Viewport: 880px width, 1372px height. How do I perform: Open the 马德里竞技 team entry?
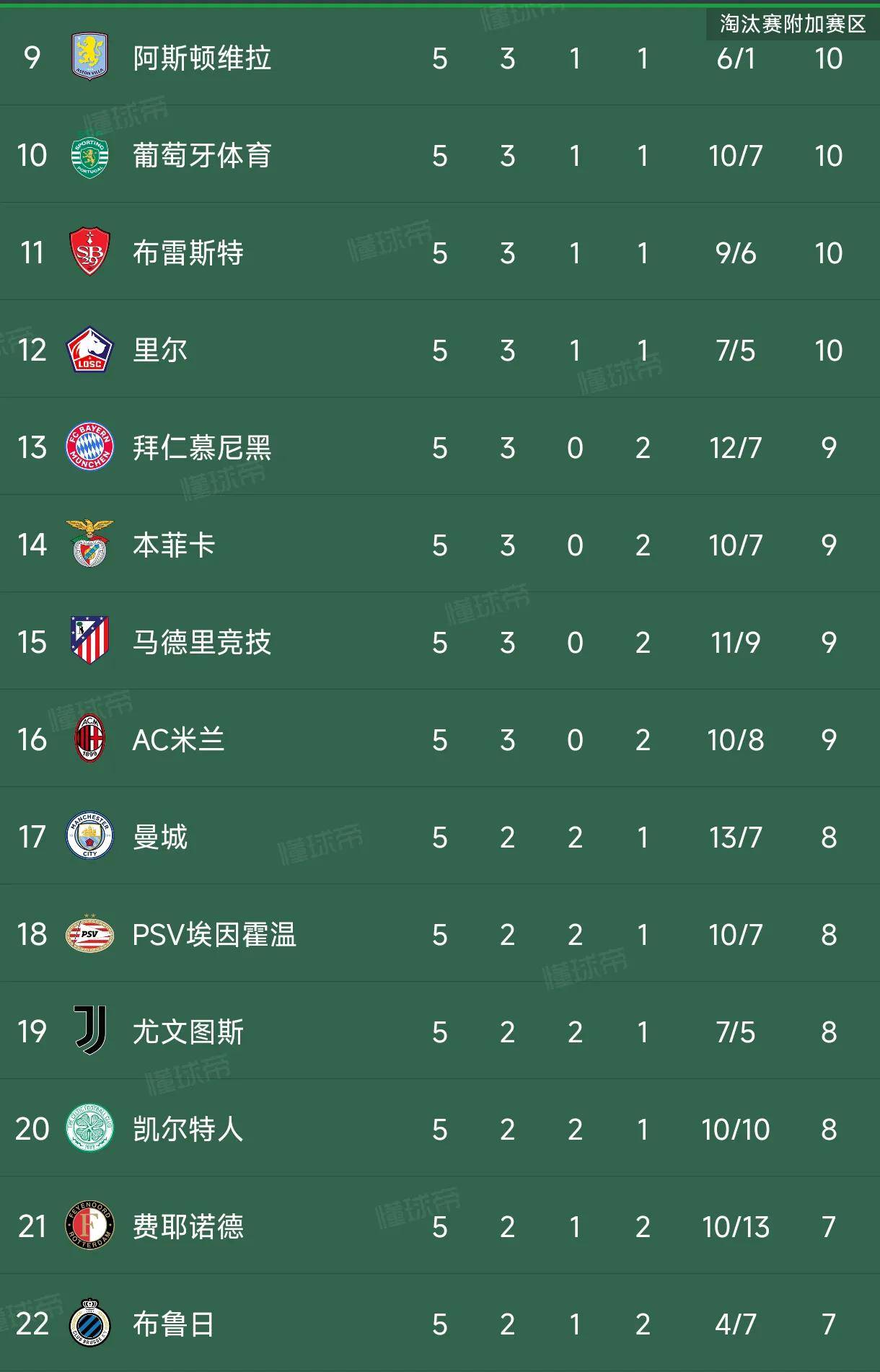(x=202, y=643)
